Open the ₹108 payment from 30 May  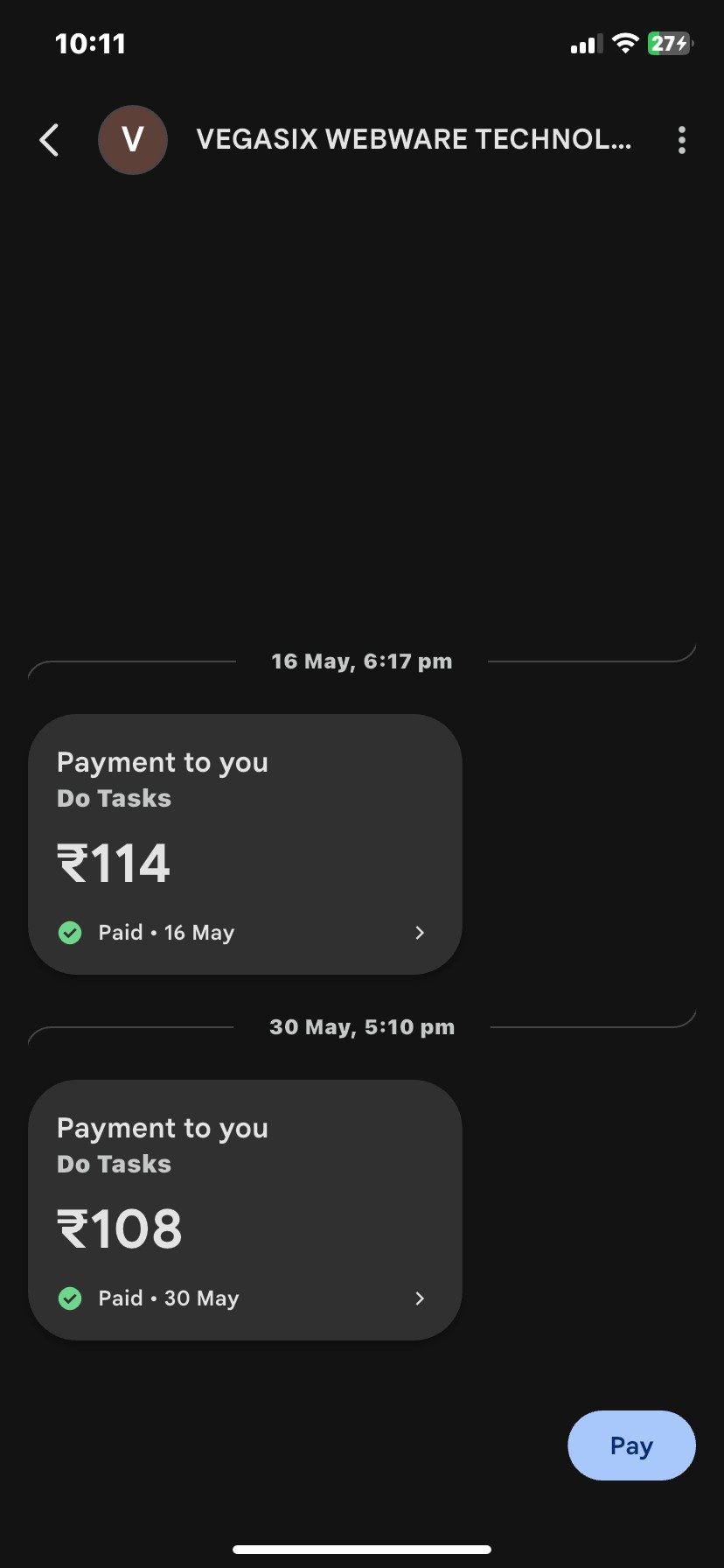pyautogui.click(x=245, y=1210)
